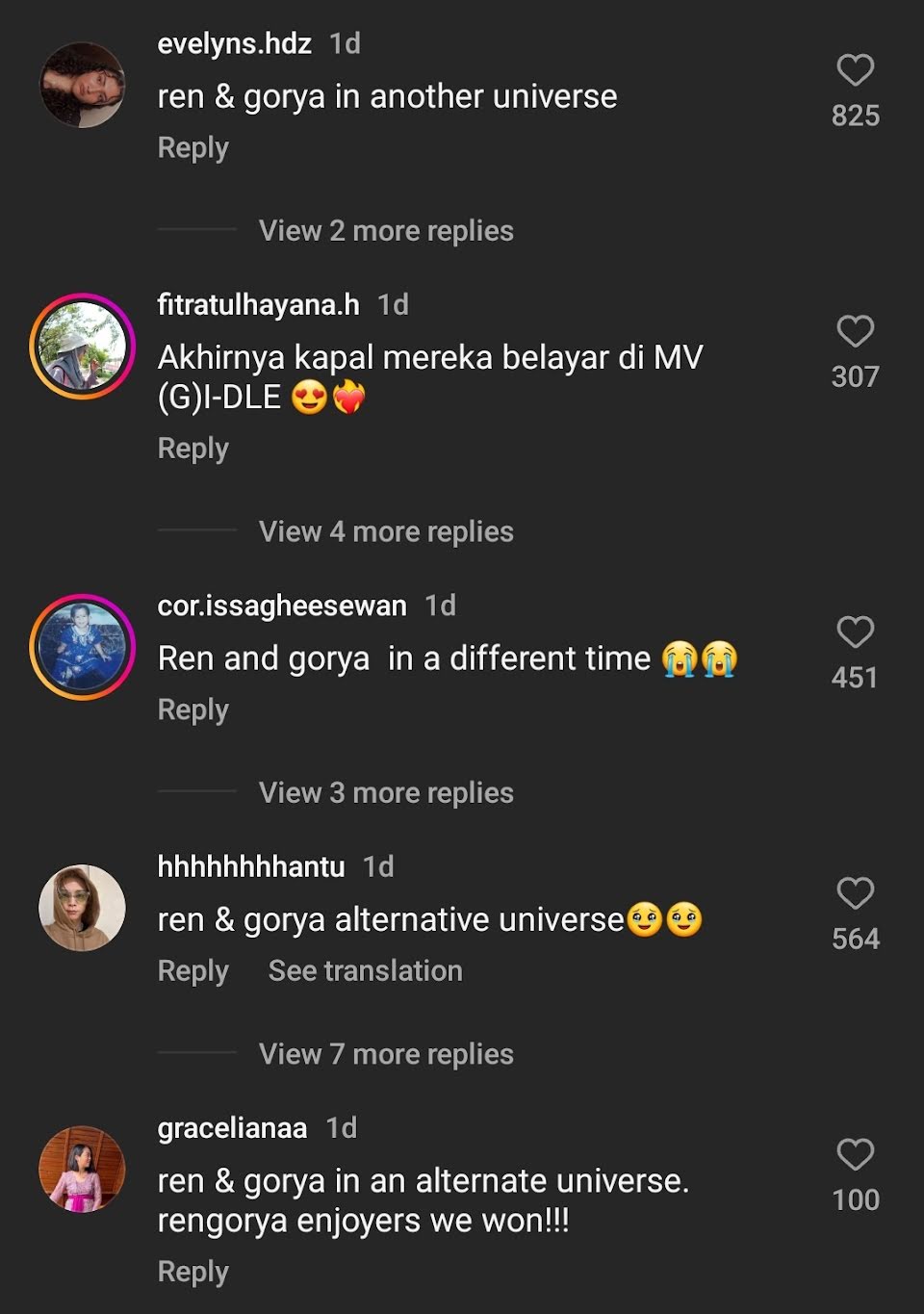Expand 'View 7 more replies'
Viewport: 924px width, 1314px height.
coord(386,1054)
